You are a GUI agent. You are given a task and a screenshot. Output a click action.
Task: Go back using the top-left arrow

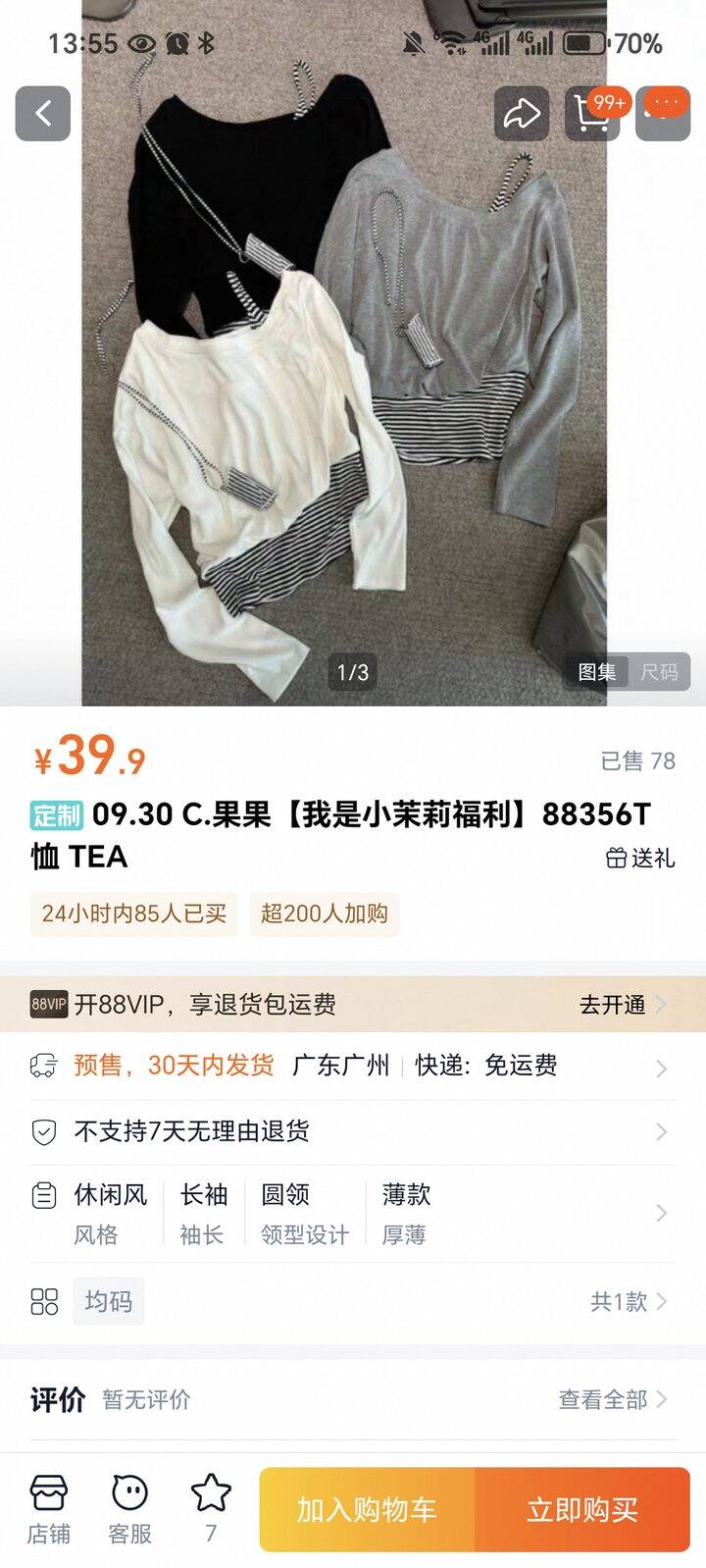[43, 114]
